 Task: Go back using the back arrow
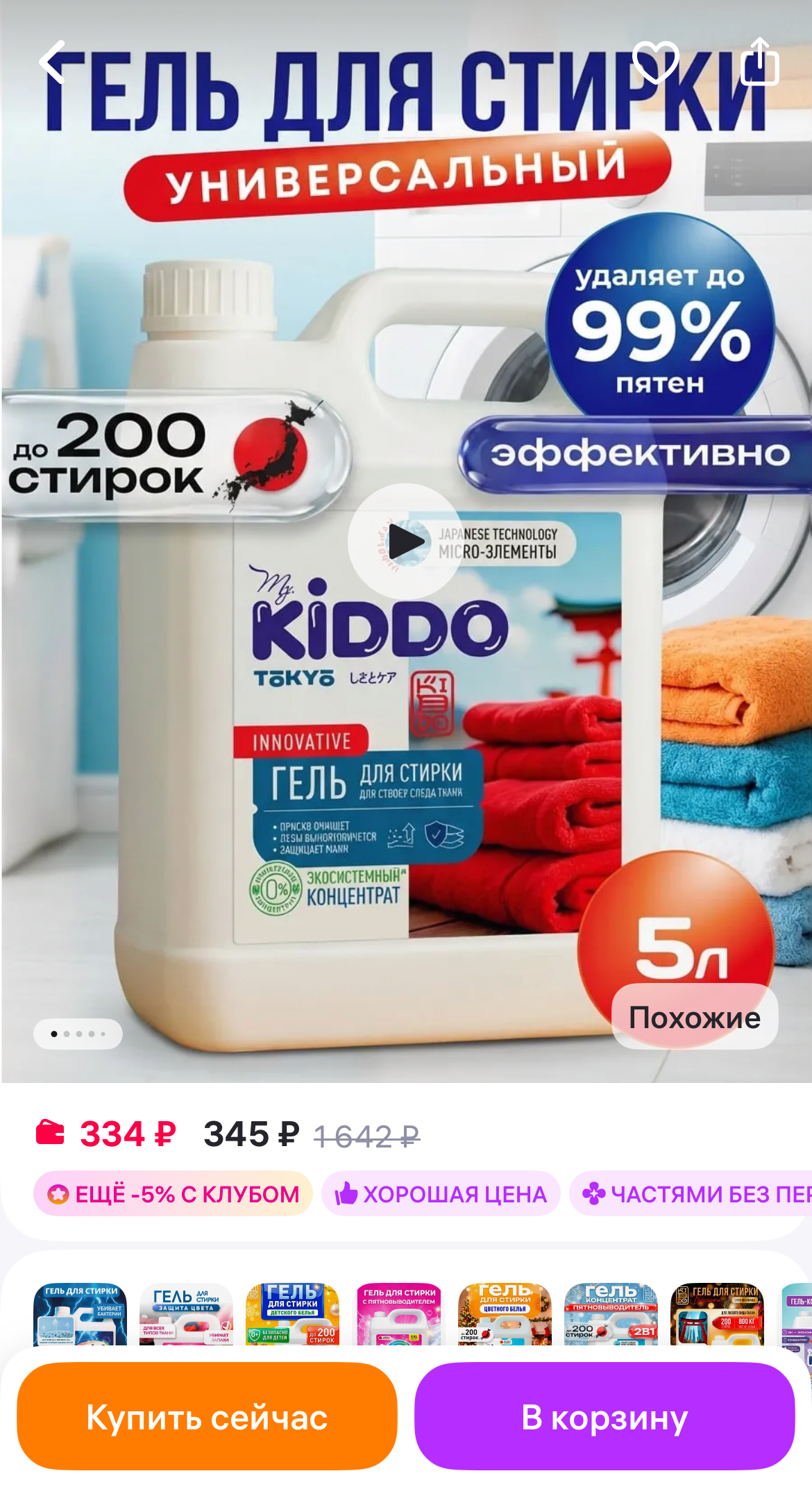coord(54,62)
